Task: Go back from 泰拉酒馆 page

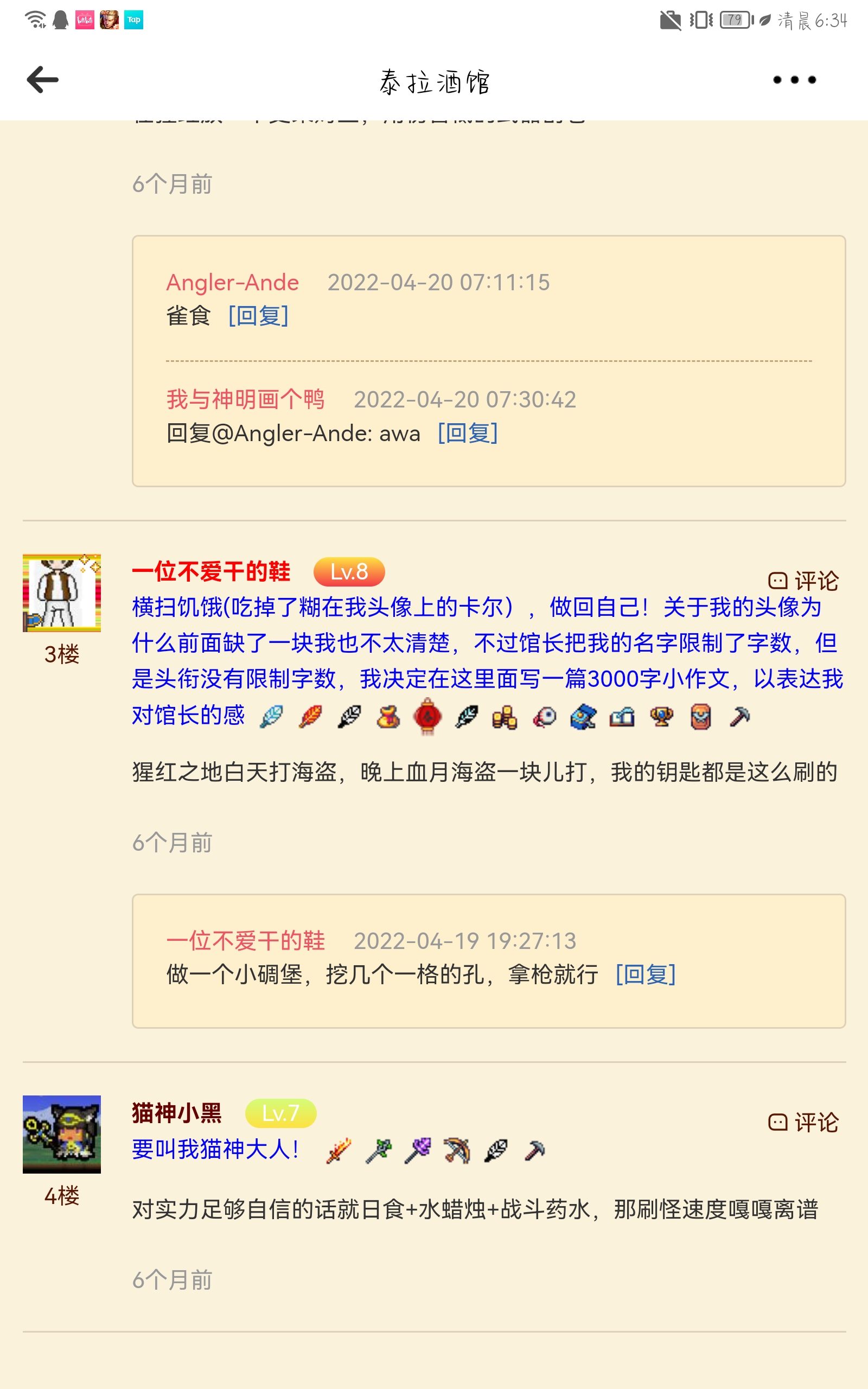Action: [x=43, y=80]
